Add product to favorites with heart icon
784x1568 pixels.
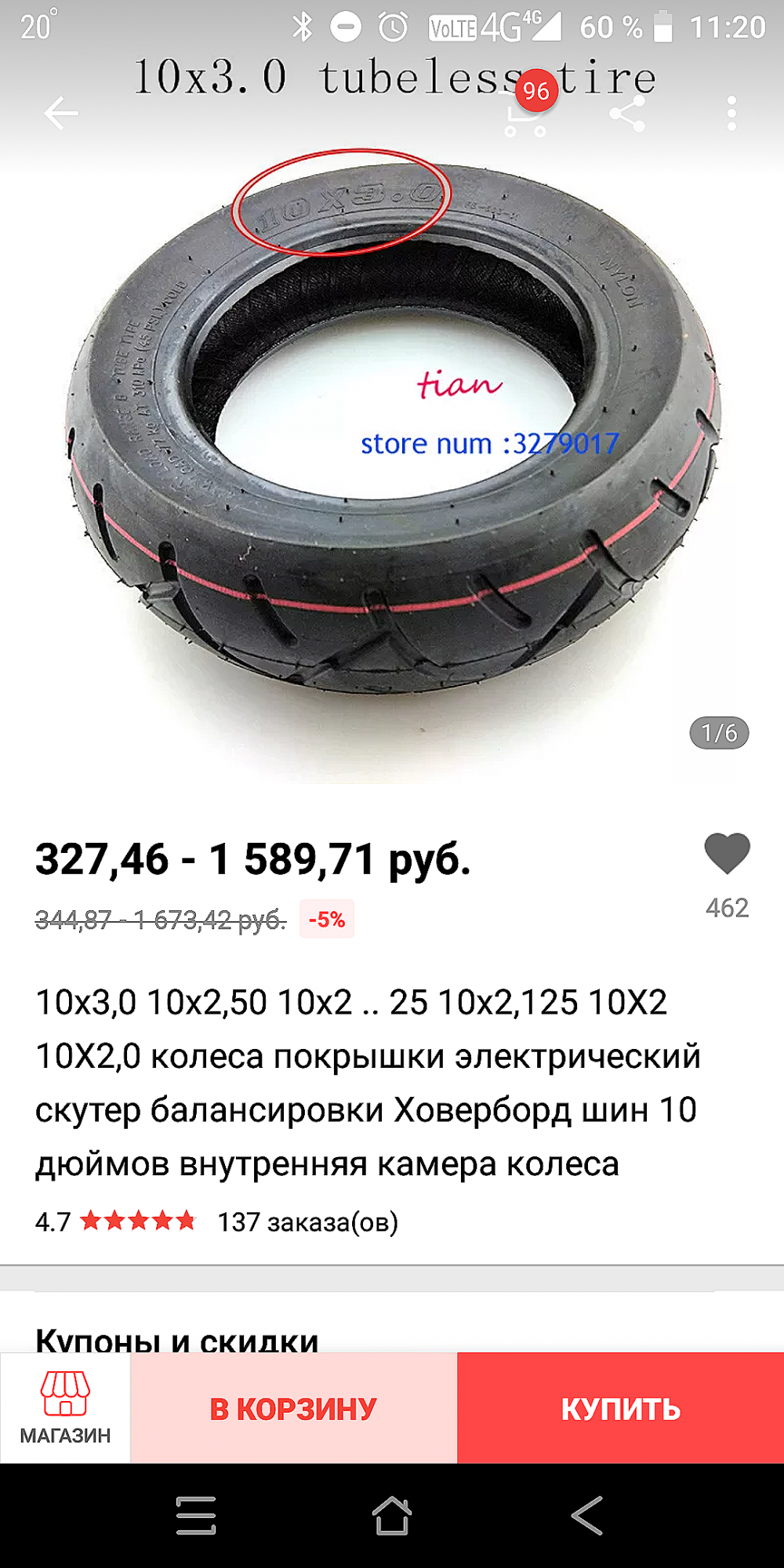click(727, 853)
